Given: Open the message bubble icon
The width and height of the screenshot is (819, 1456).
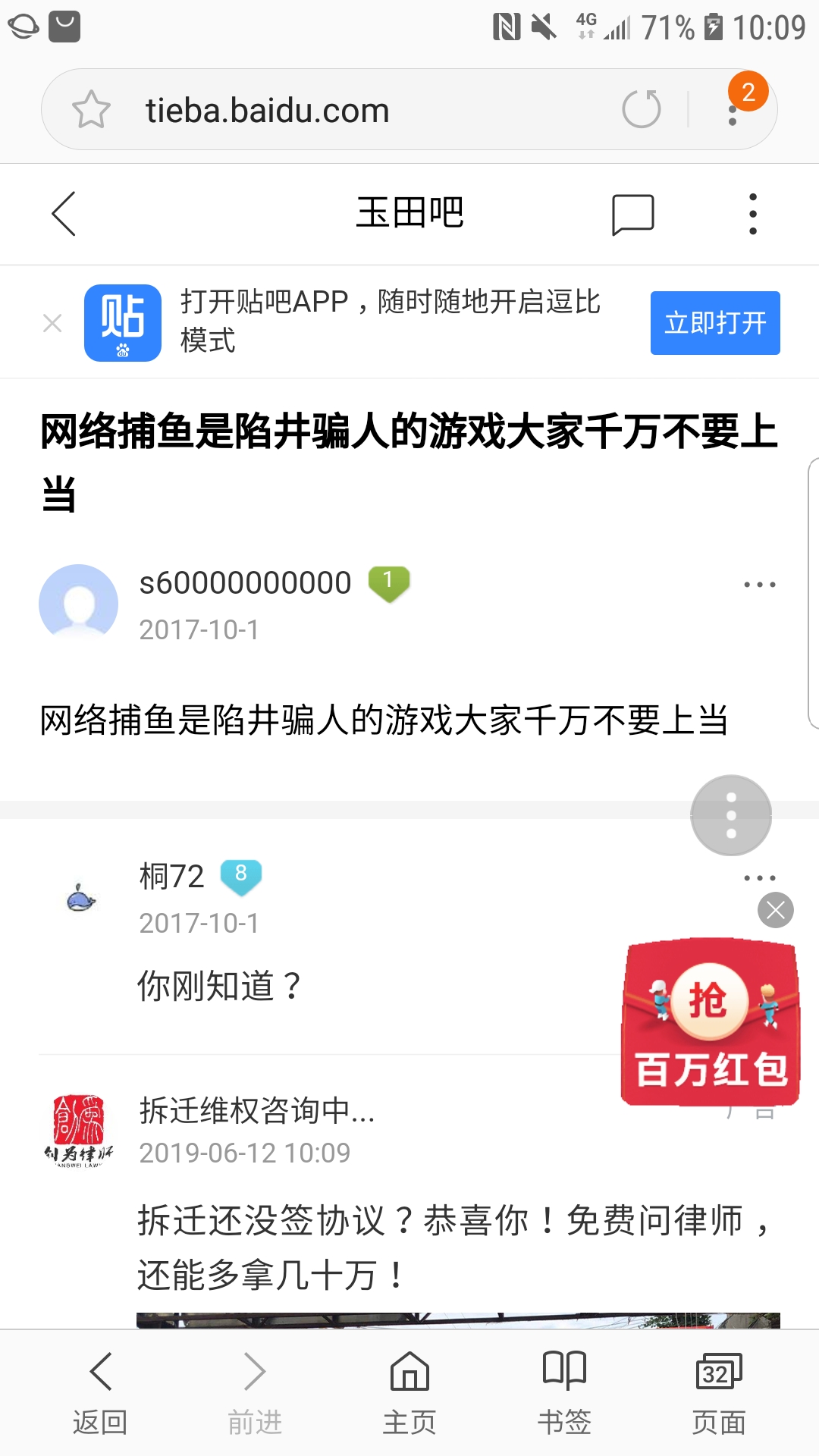Looking at the screenshot, I should (x=632, y=215).
